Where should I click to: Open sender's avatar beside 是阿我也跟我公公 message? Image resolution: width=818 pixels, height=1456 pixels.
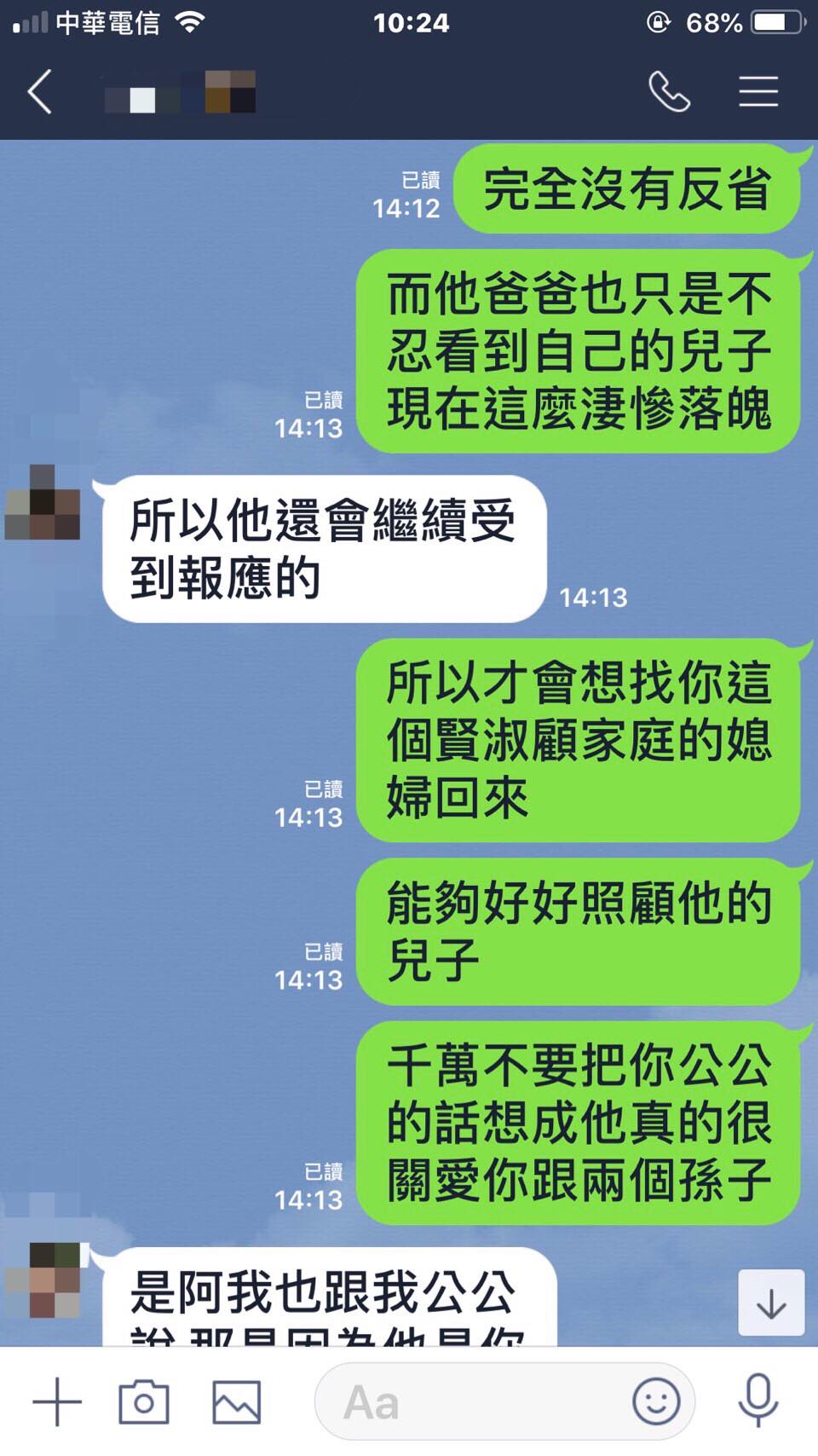tap(43, 1280)
